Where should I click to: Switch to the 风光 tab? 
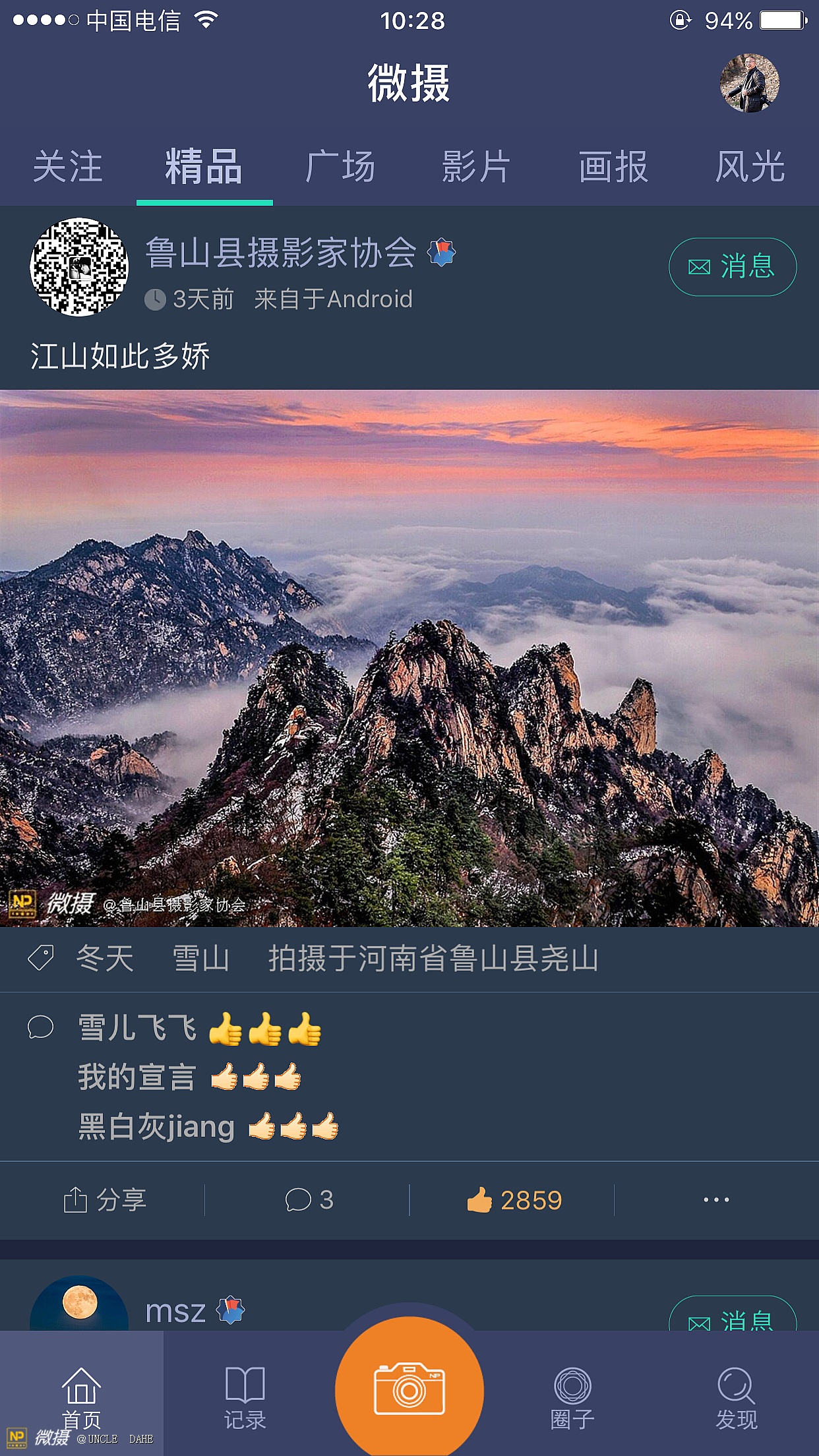pos(750,167)
